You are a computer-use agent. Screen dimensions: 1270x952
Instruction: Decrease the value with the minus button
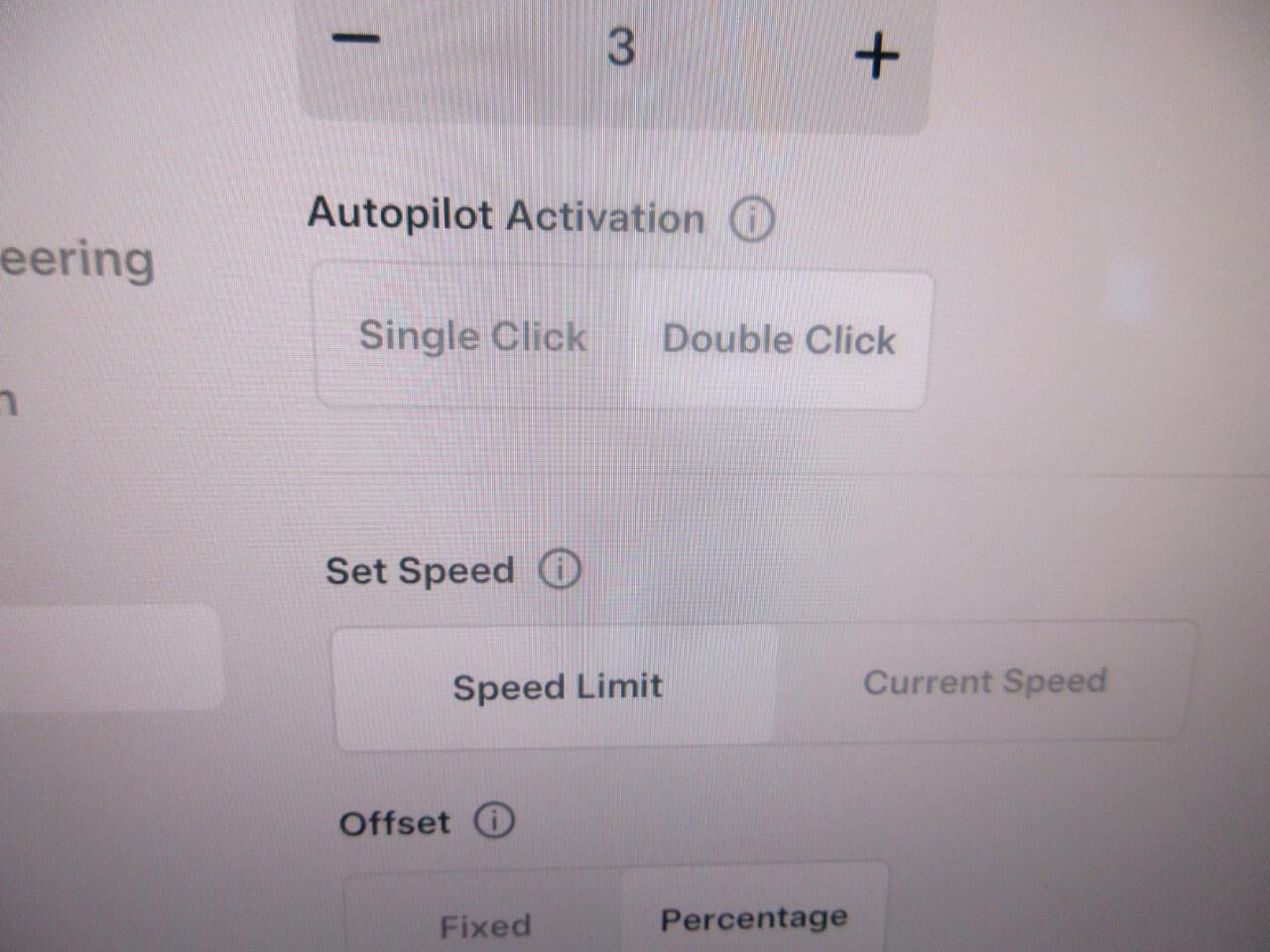(x=356, y=40)
